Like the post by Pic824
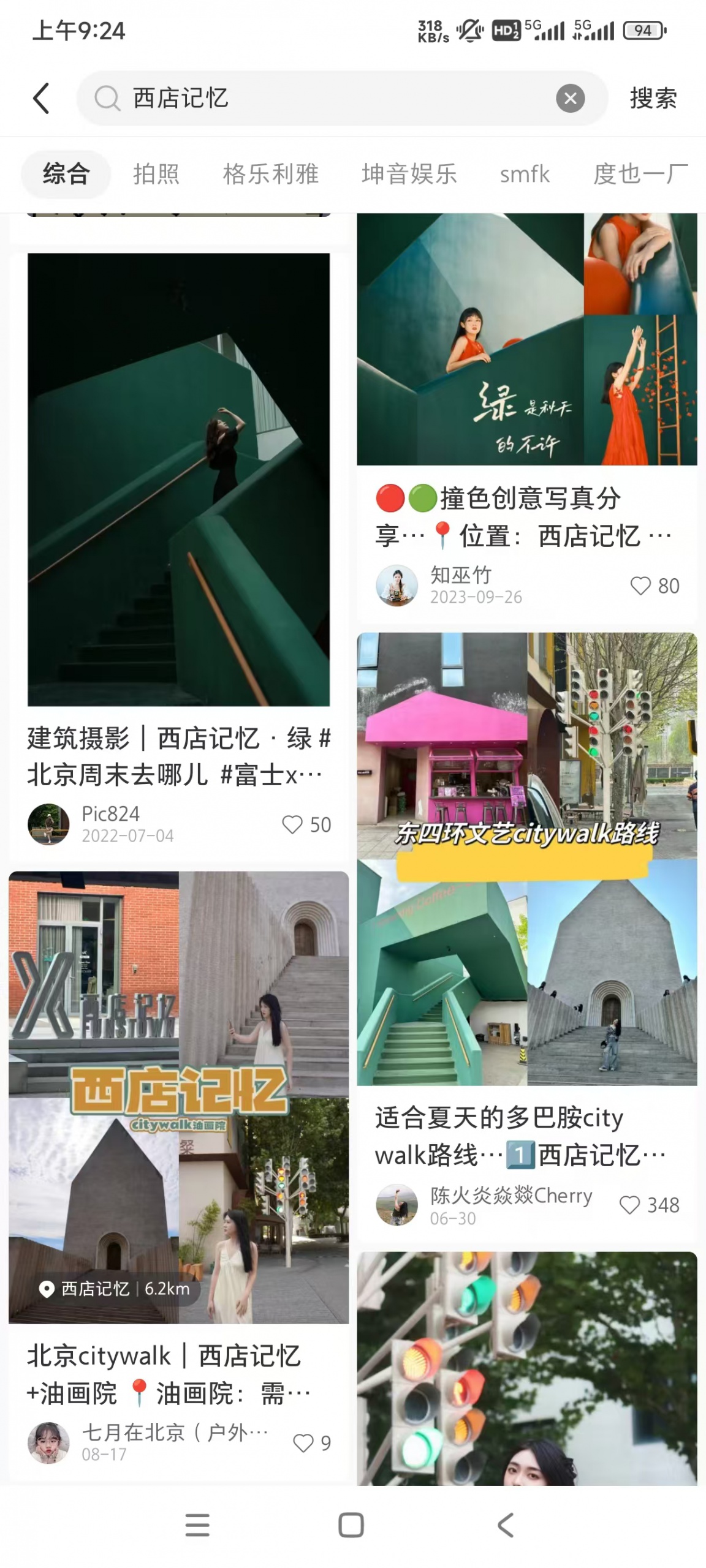This screenshot has height=1568, width=706. coord(293,824)
